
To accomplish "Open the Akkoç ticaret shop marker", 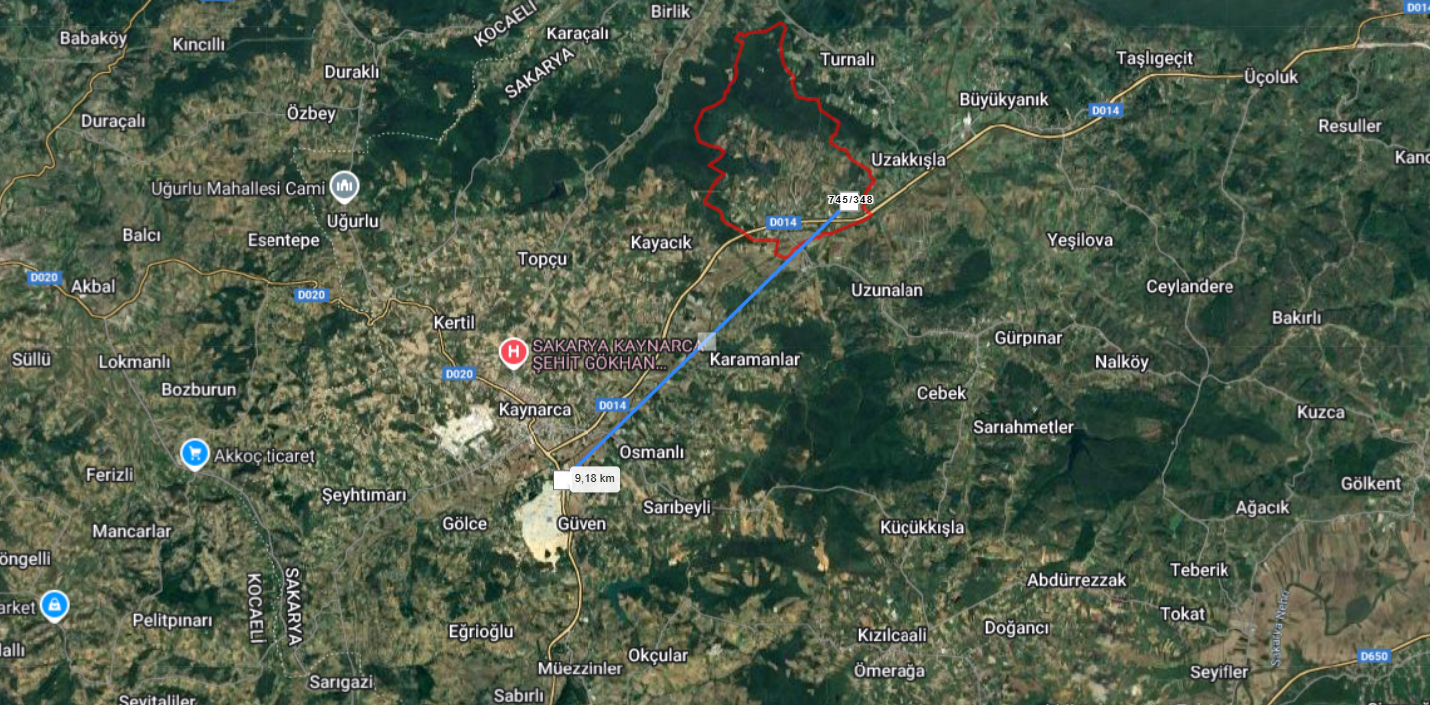I will click(194, 454).
